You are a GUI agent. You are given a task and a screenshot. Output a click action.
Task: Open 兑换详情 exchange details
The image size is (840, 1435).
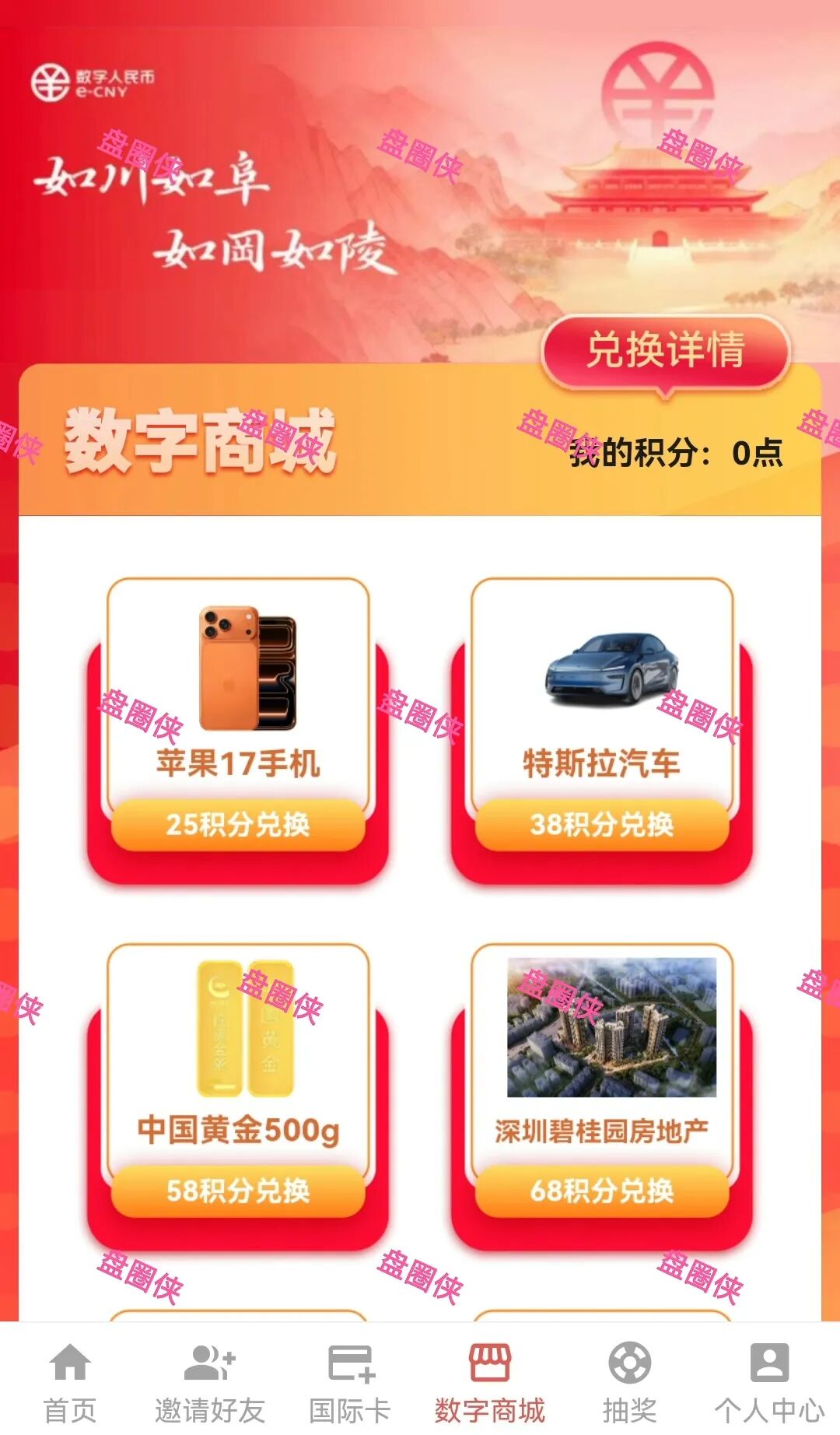pos(667,349)
